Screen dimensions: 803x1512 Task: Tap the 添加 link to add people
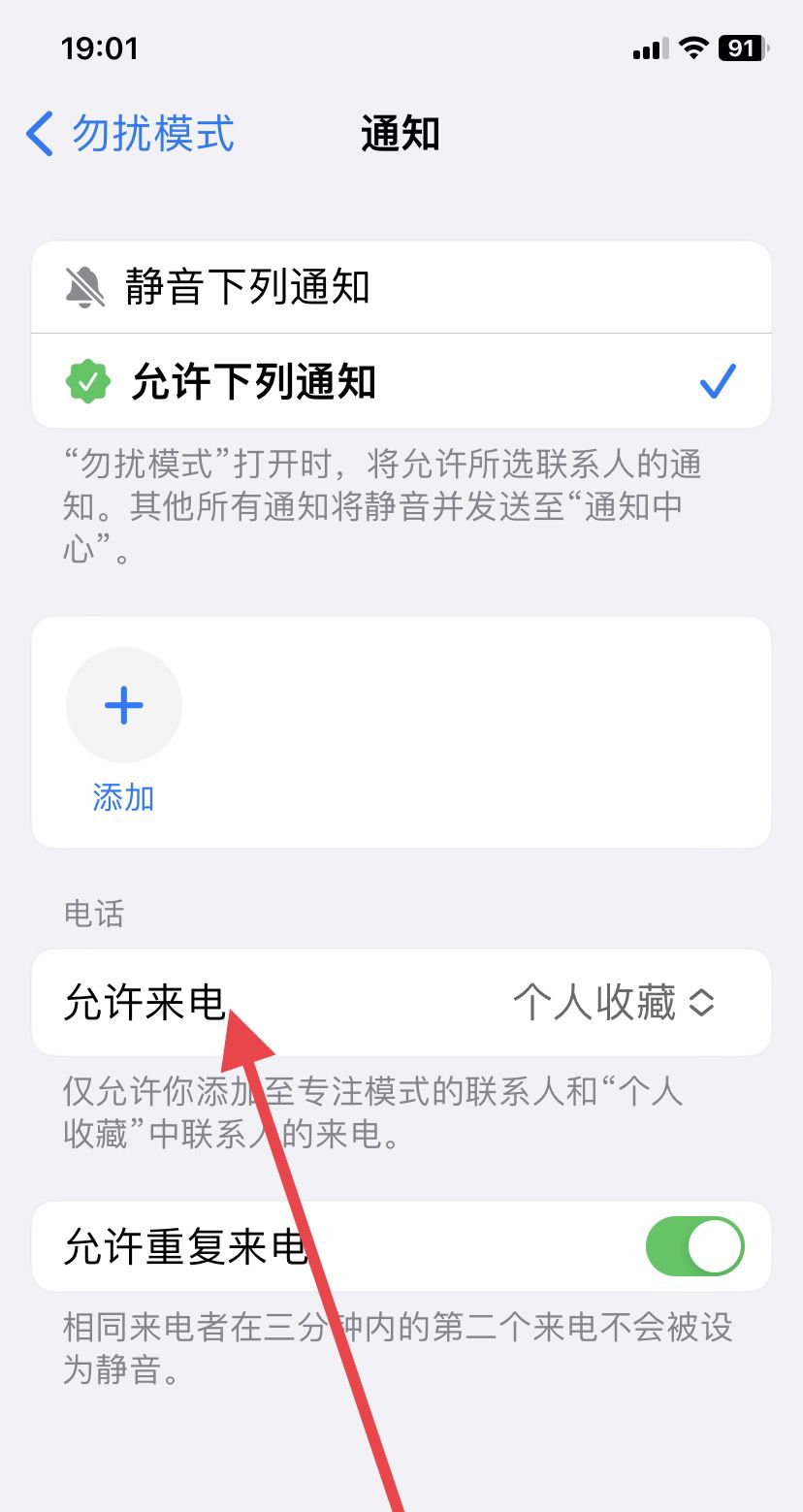[123, 798]
